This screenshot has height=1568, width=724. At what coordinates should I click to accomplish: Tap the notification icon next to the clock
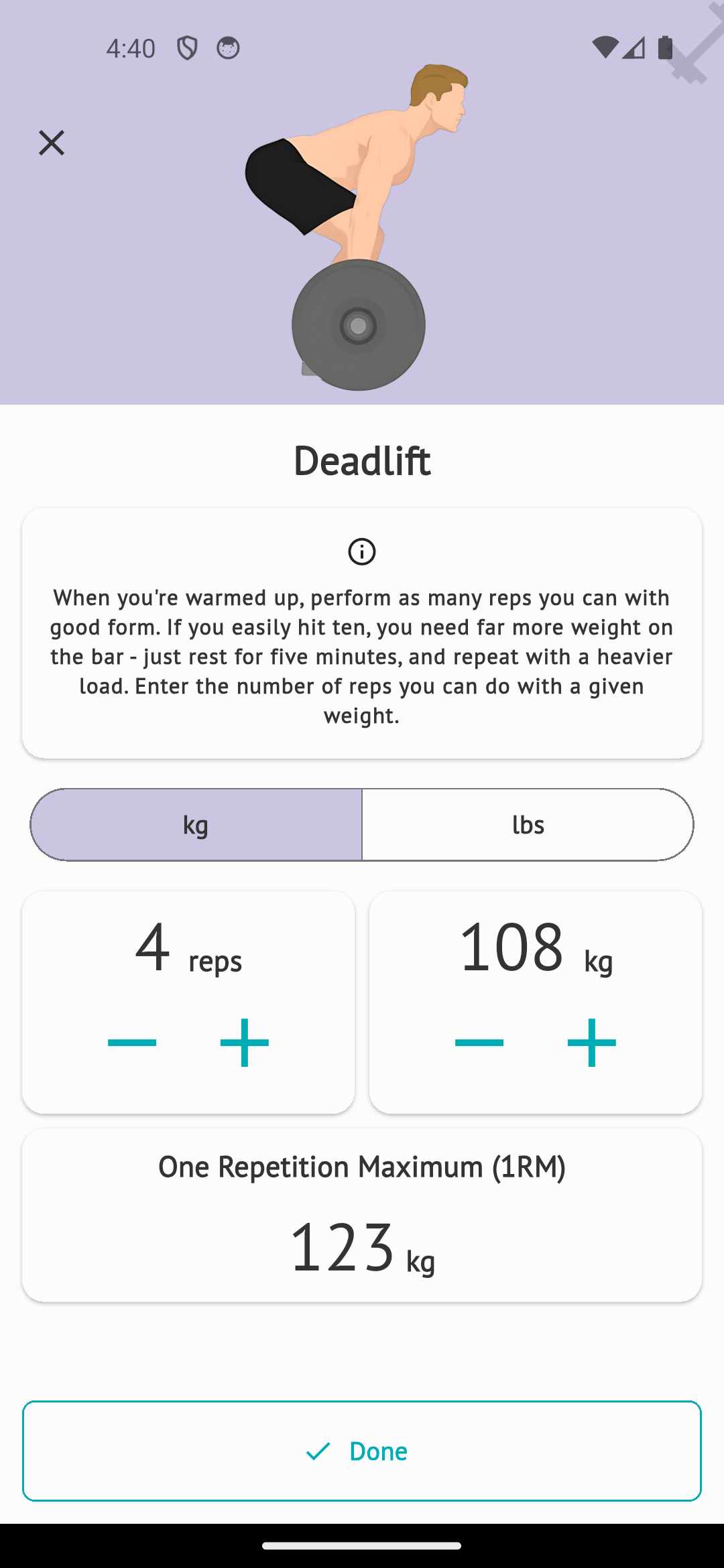228,48
